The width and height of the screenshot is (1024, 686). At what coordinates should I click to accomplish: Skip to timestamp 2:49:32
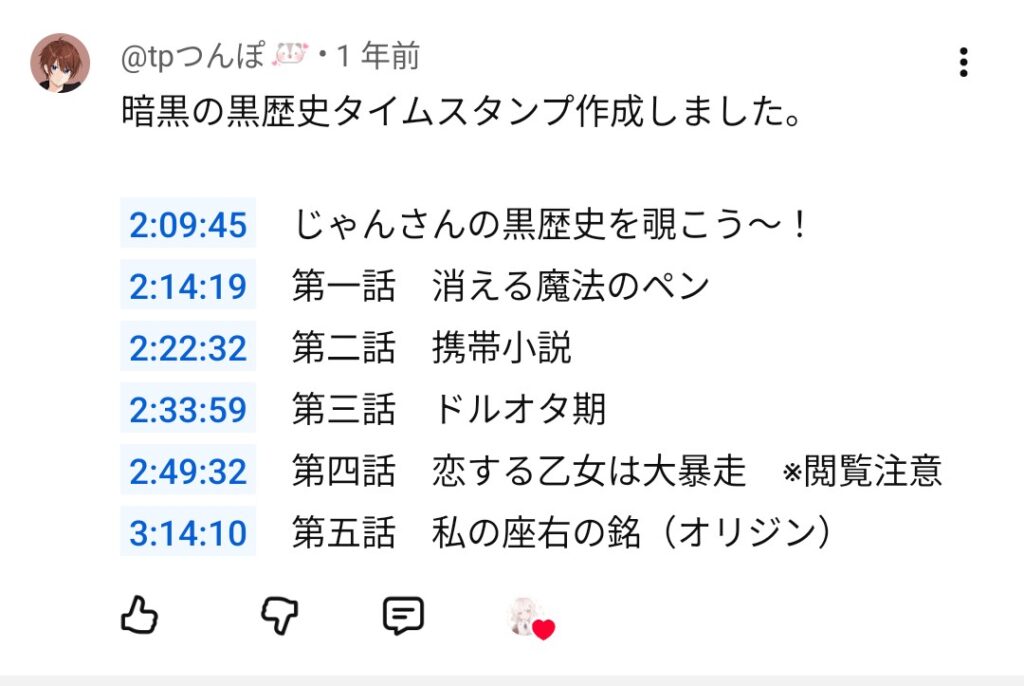(x=188, y=471)
